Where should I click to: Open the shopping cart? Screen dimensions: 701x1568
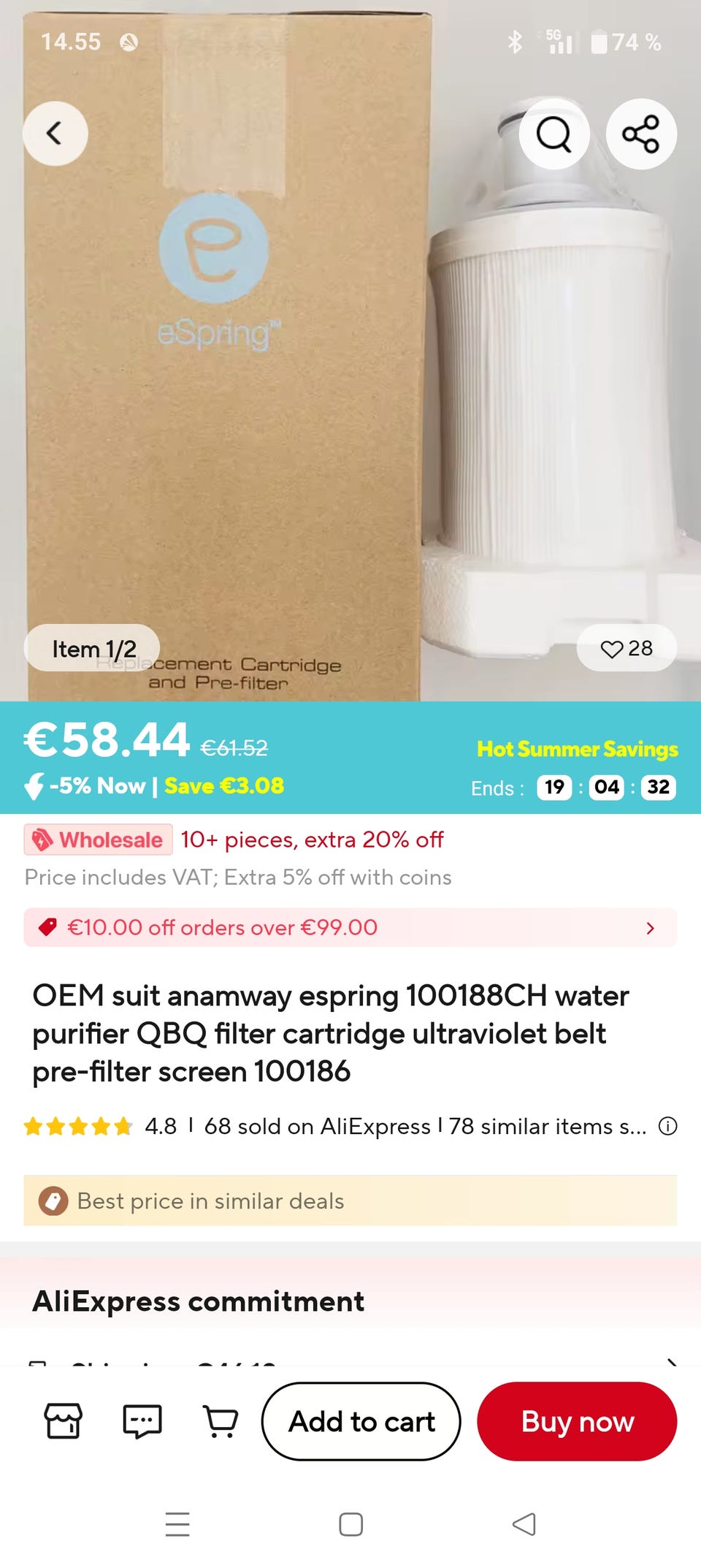220,1422
